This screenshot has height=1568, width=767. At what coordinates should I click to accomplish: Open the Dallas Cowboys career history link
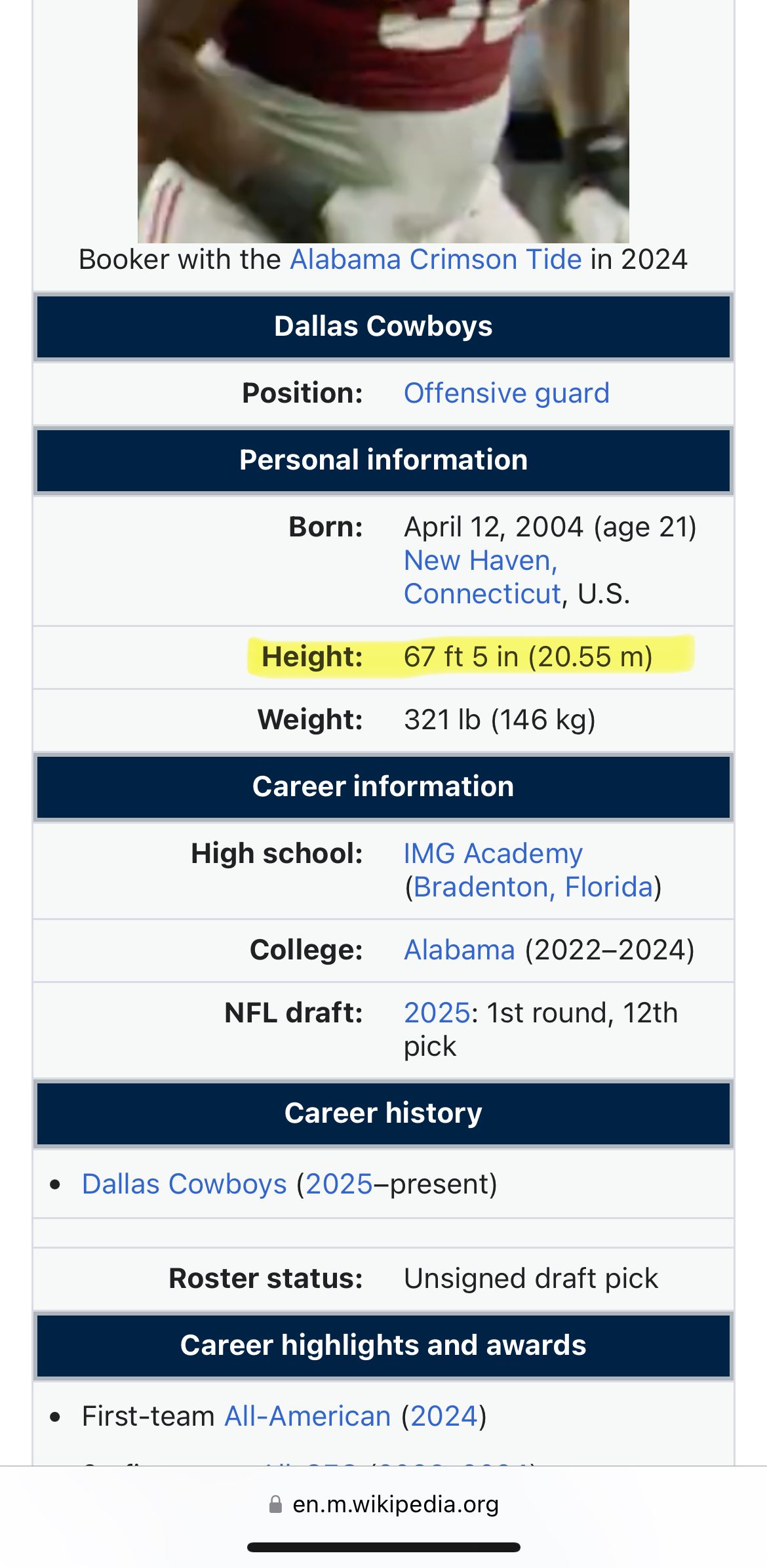[x=184, y=1184]
